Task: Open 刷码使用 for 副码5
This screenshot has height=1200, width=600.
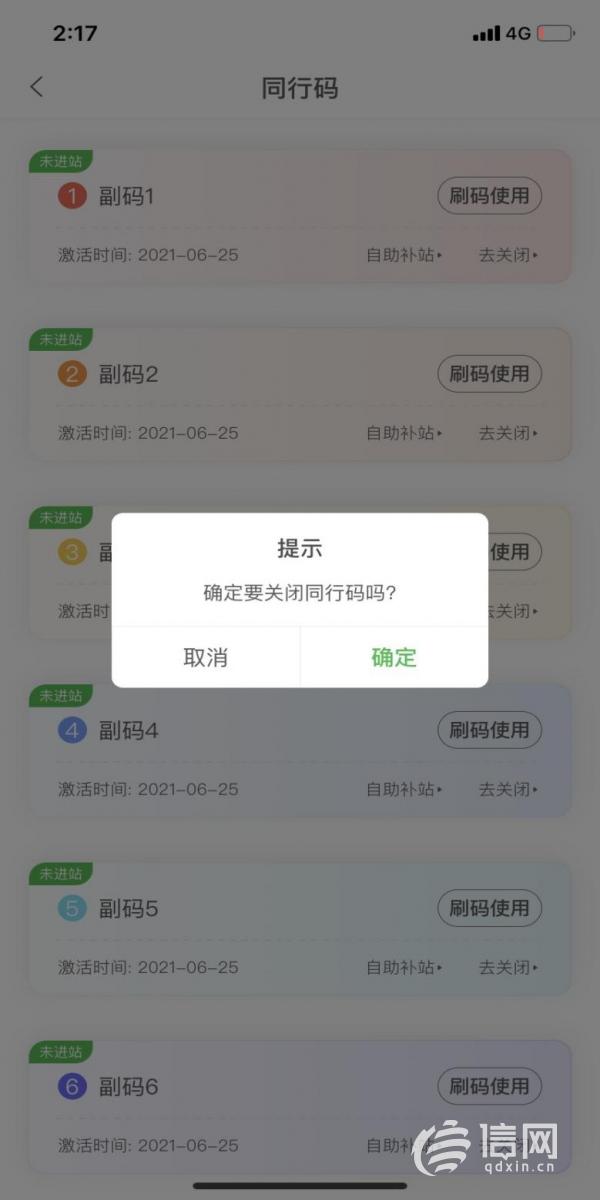Action: coord(489,908)
